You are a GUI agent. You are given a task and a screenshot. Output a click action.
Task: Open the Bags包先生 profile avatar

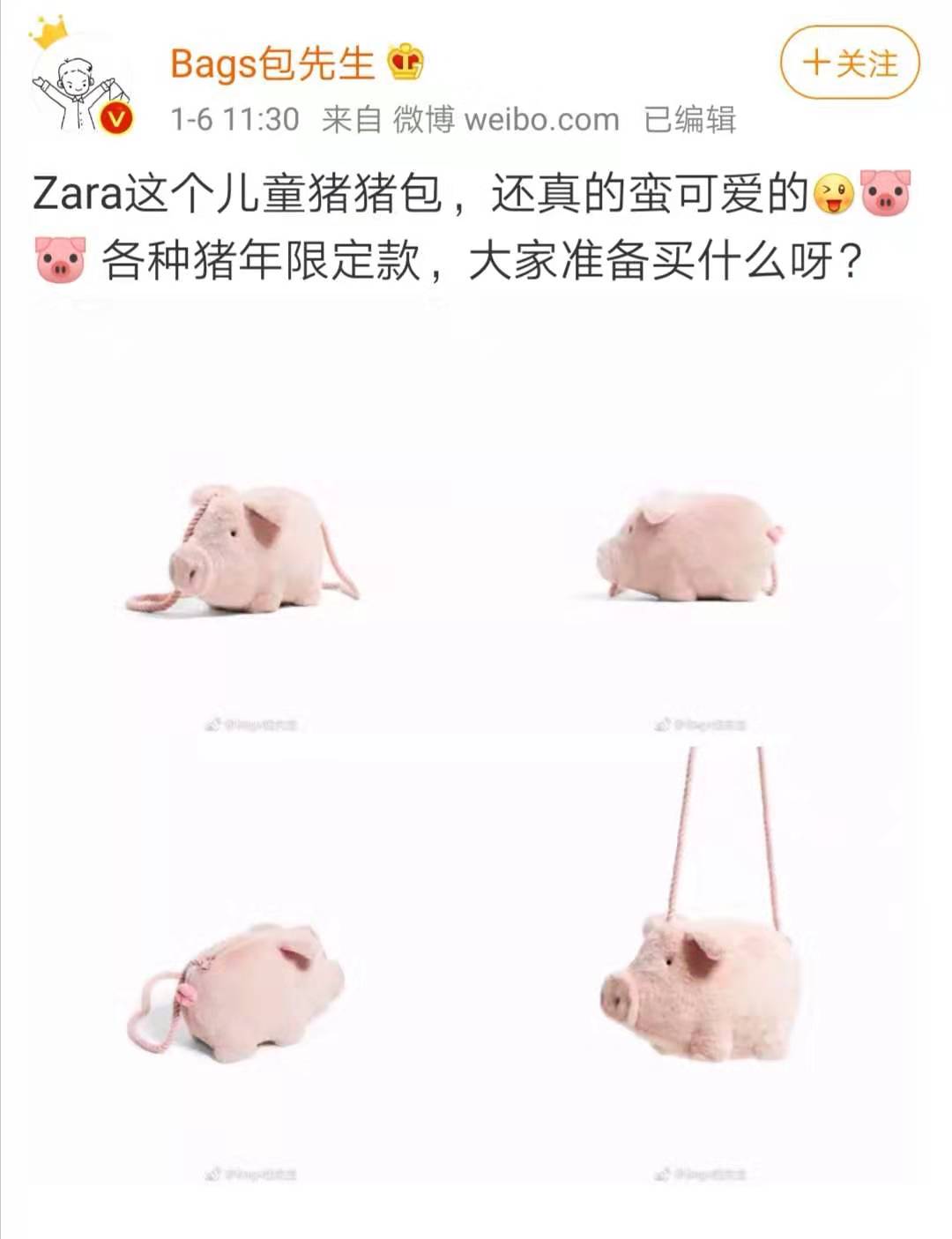(81, 86)
